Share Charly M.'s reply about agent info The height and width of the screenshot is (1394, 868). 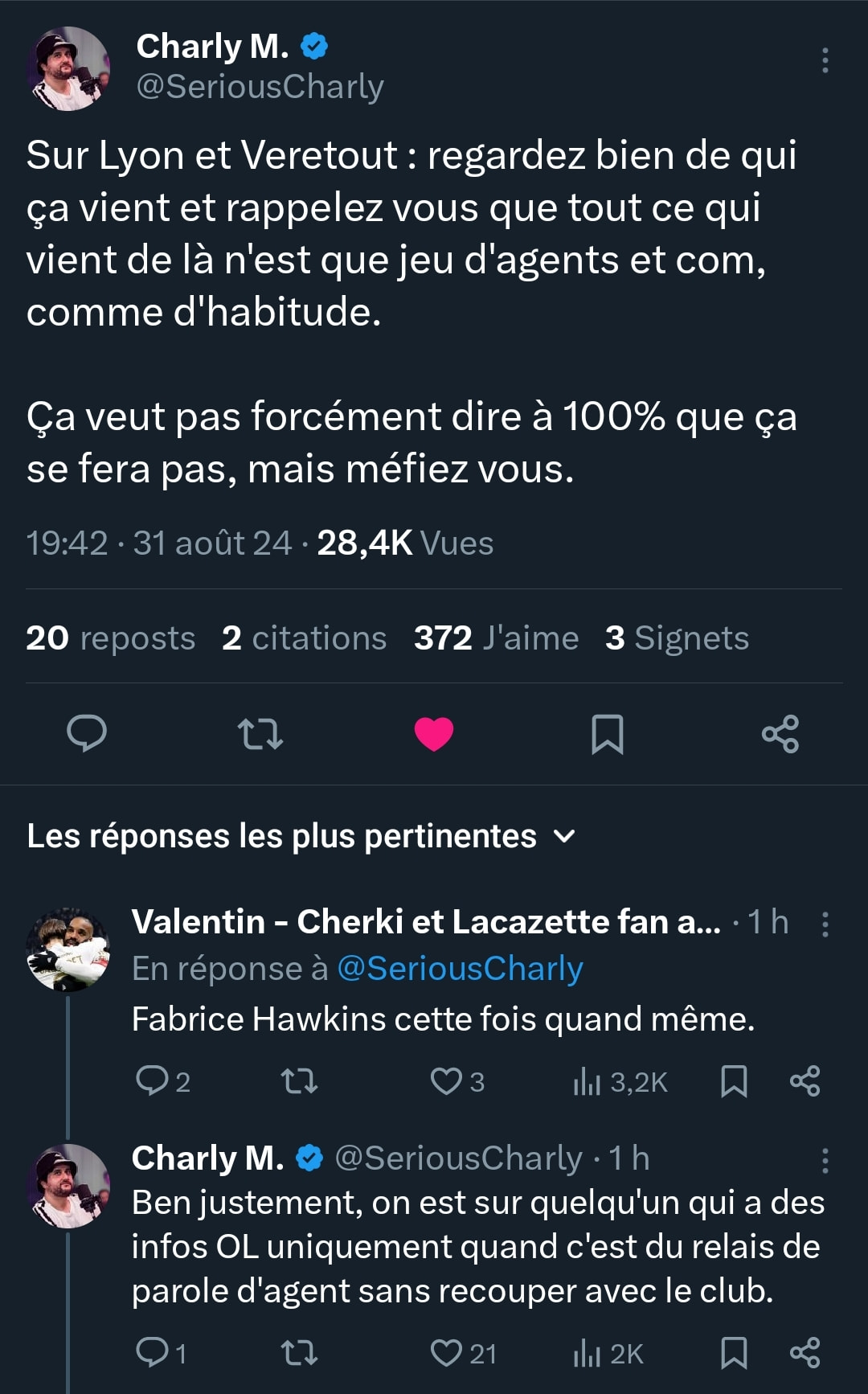coord(805,1354)
